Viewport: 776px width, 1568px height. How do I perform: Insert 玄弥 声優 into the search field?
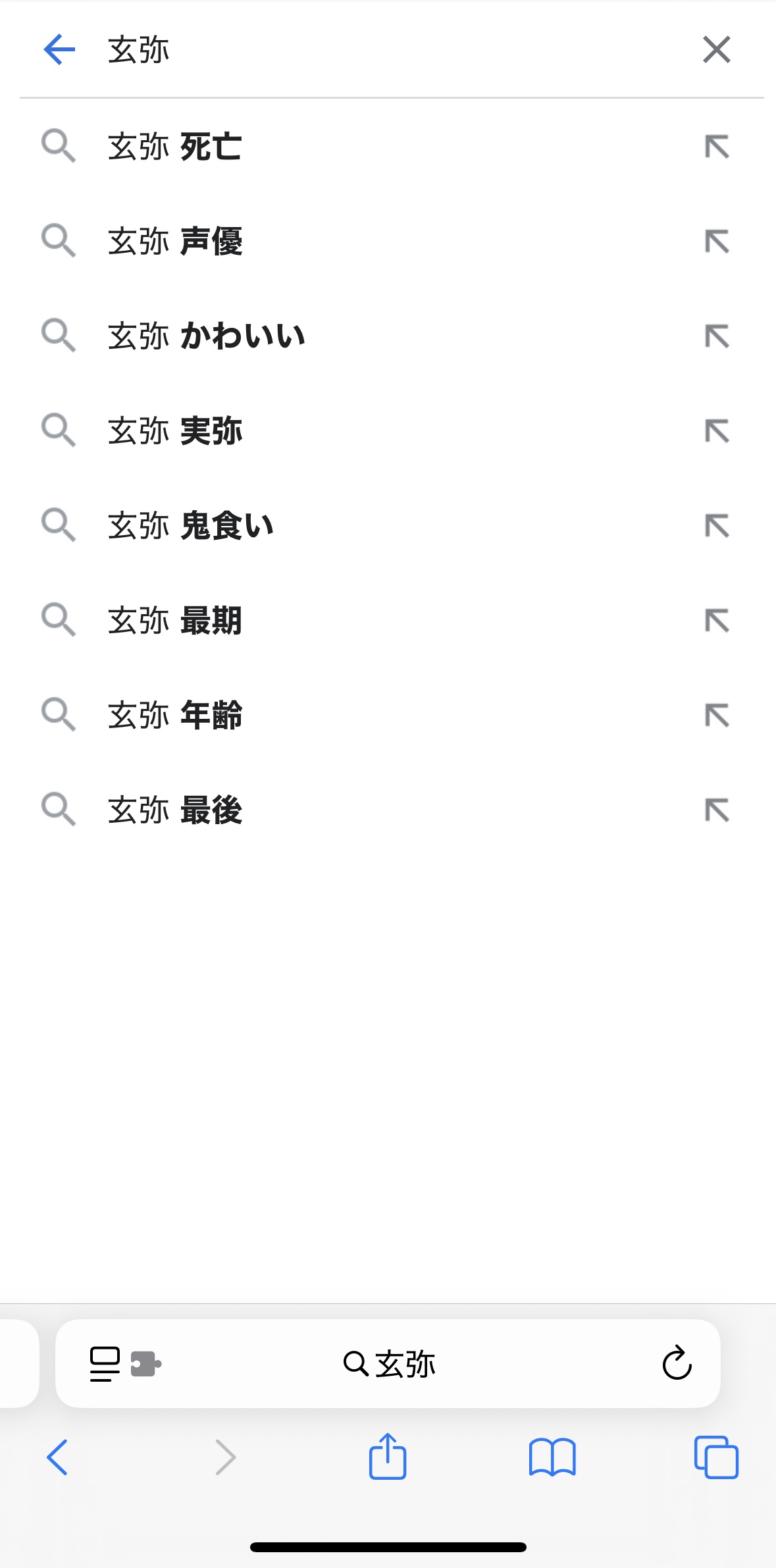717,241
